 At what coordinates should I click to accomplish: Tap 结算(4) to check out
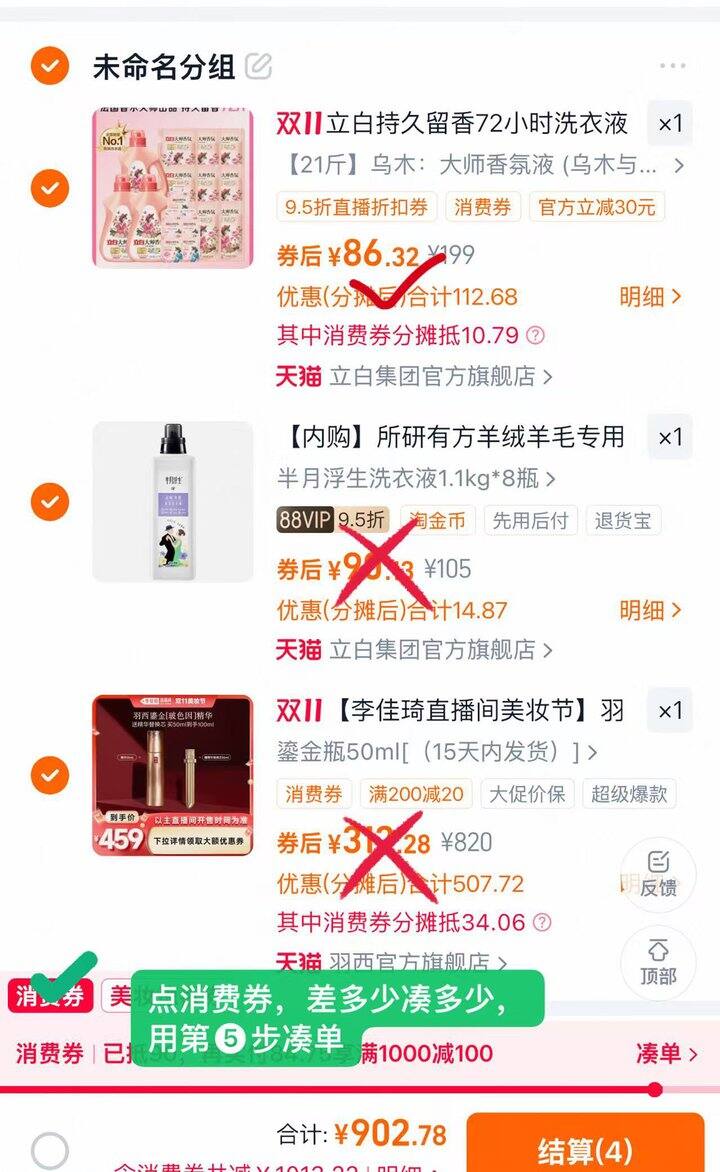[585, 1150]
